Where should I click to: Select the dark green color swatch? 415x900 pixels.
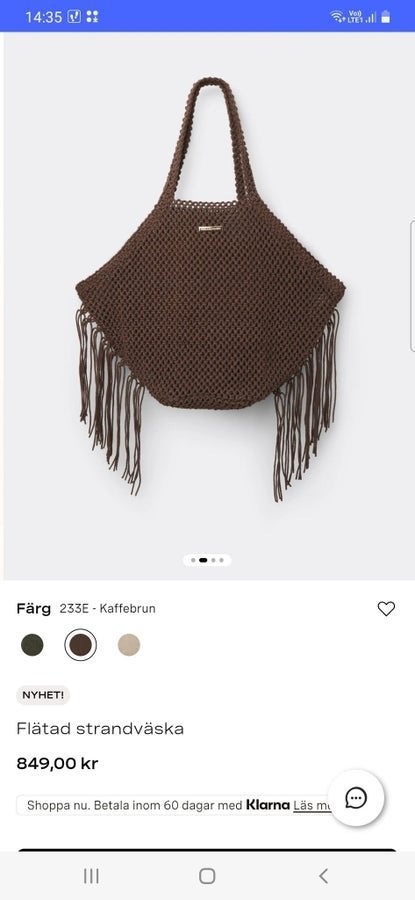coord(32,645)
